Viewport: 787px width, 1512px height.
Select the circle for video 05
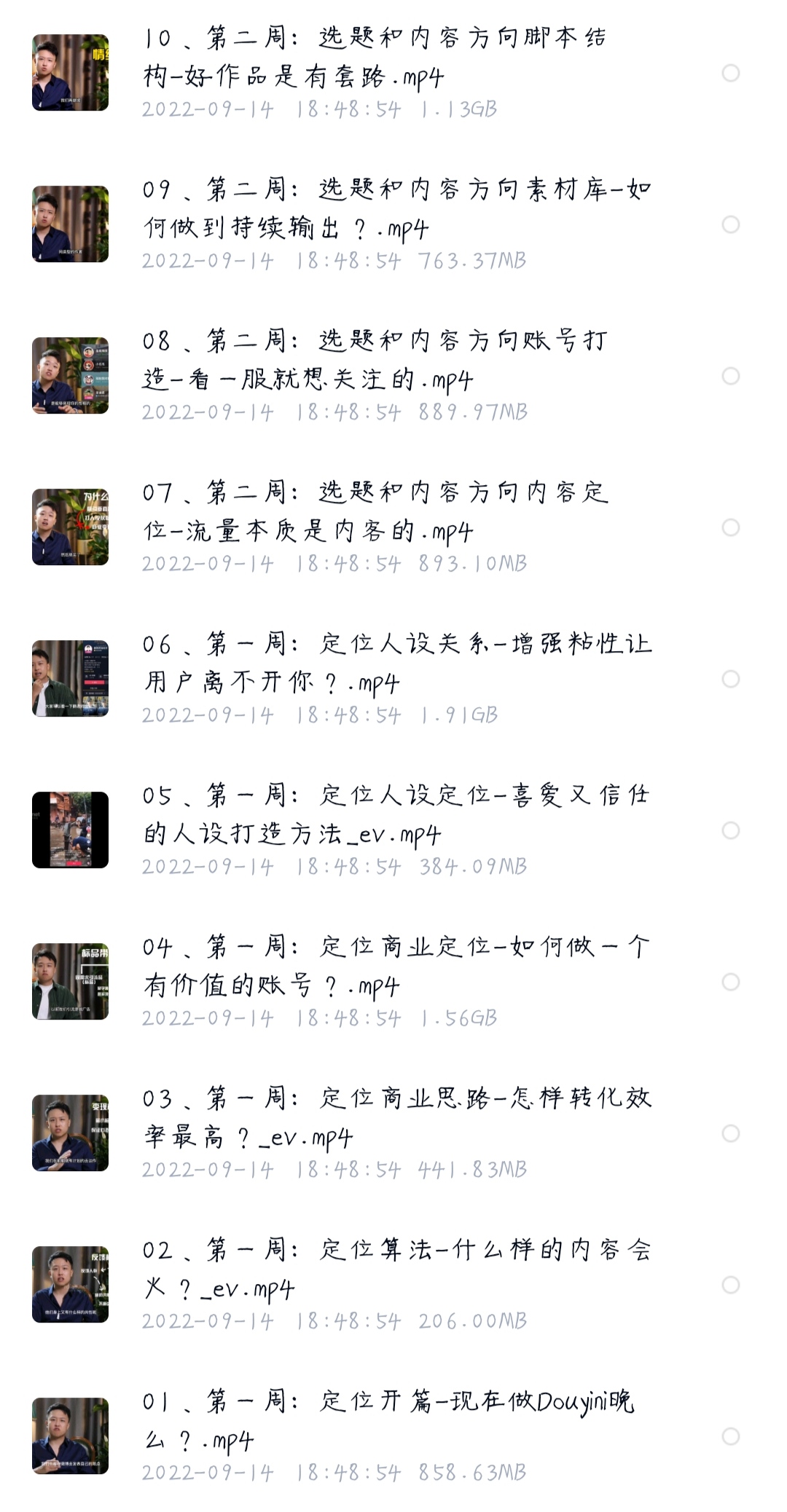point(730,830)
